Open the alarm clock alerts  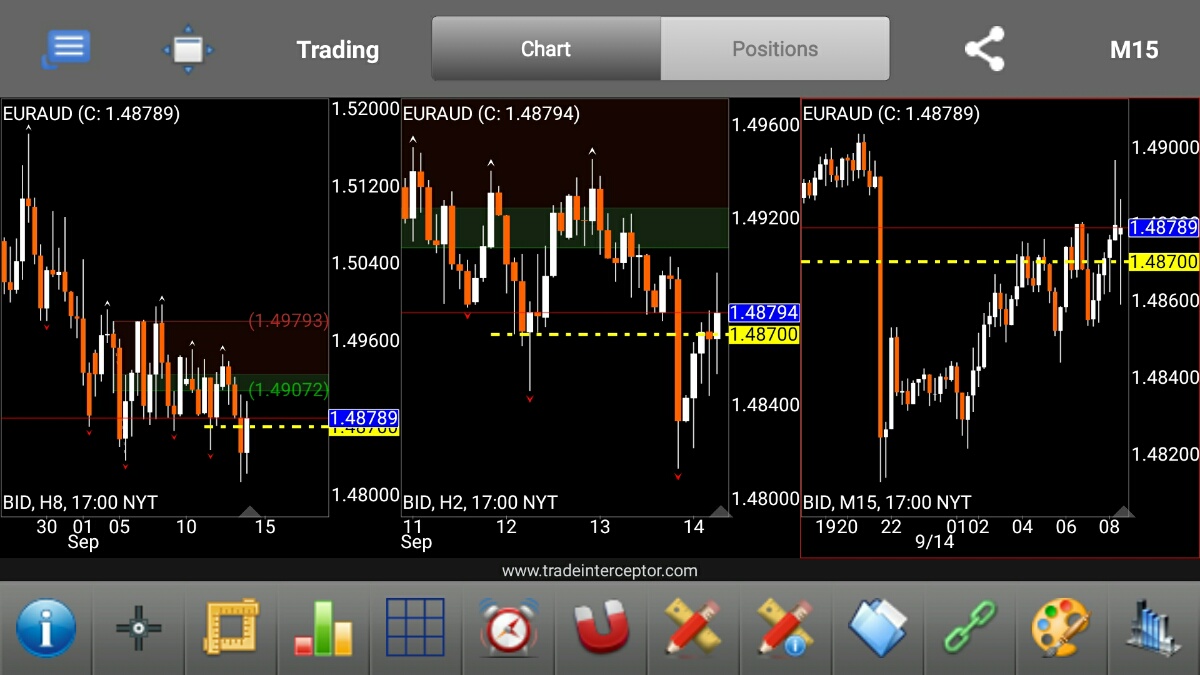(x=509, y=628)
